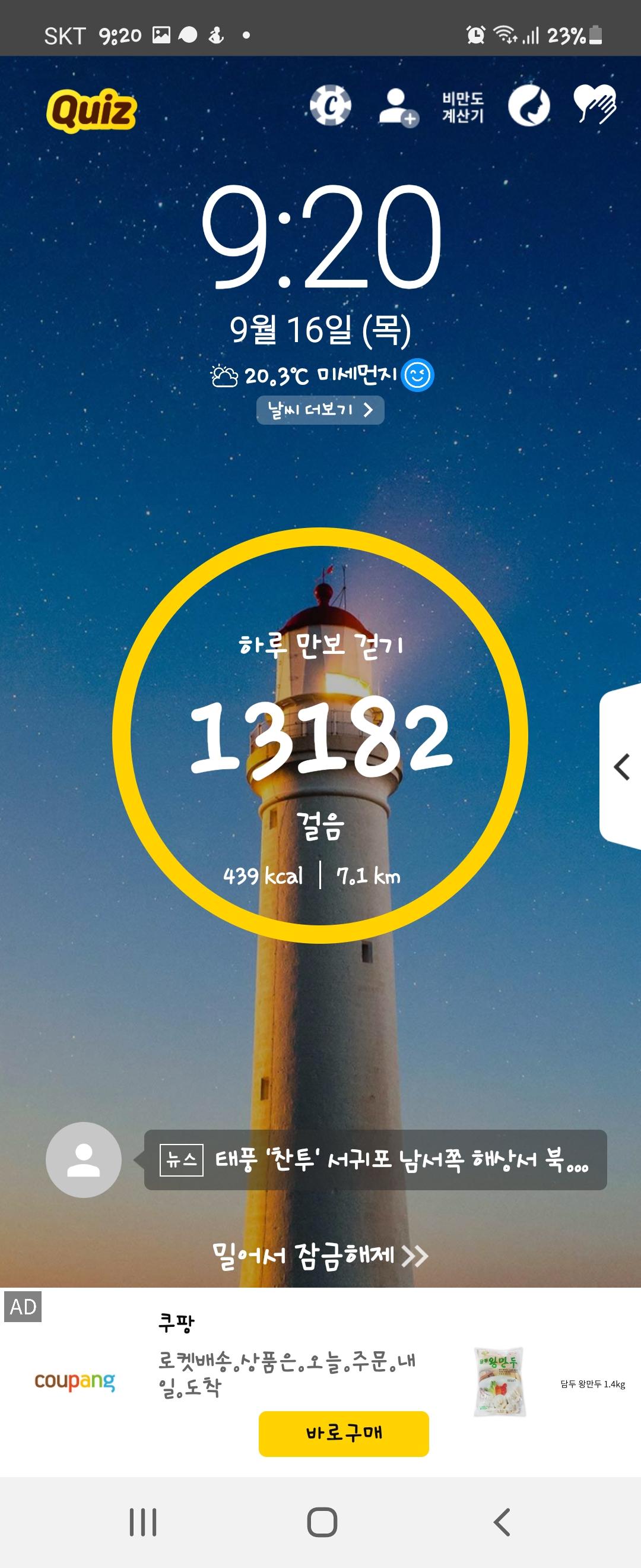Go back using the system back button
Image resolution: width=641 pixels, height=1568 pixels.
pos(502,1522)
